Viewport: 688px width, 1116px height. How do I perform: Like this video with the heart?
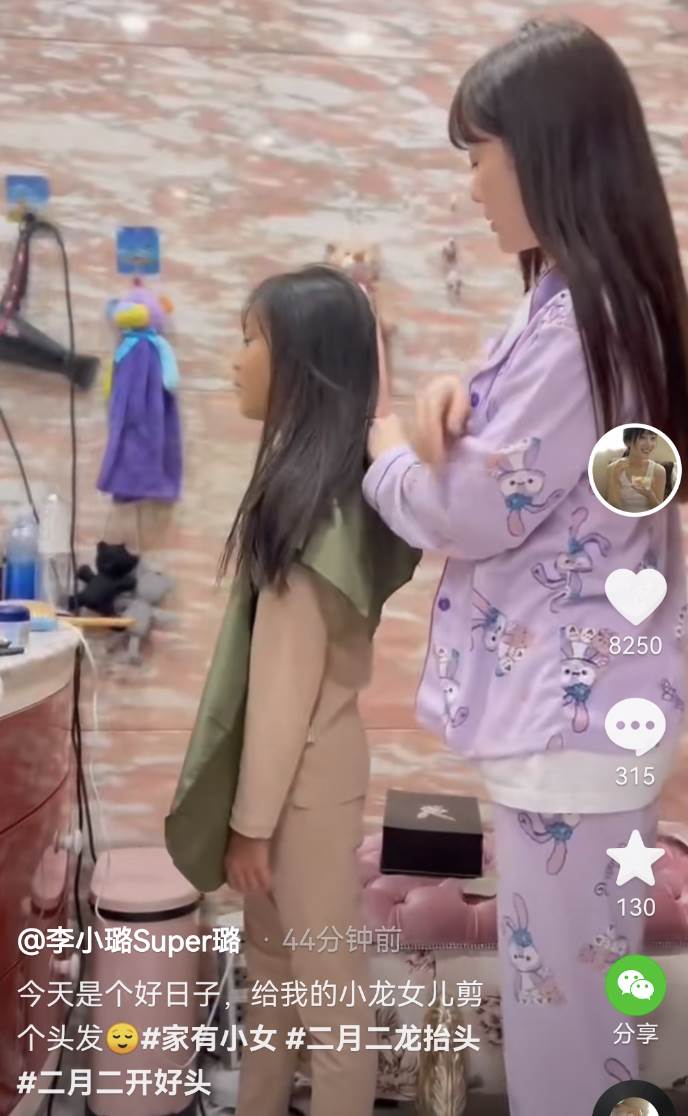635,596
